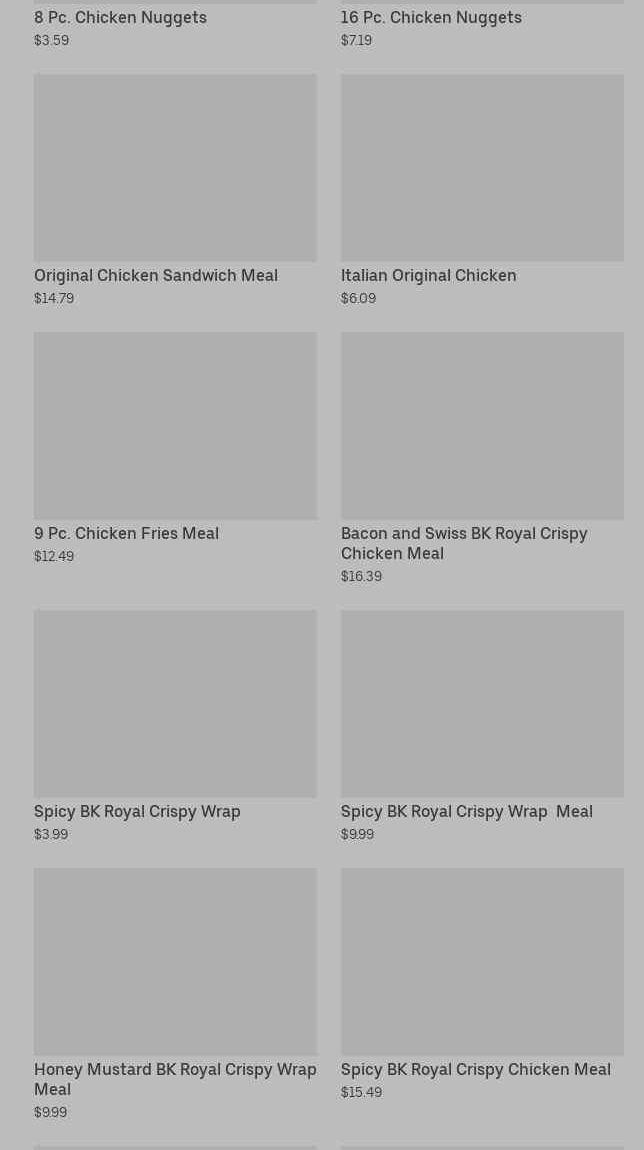Select Spicy BK Royal Crispy Wrap for $3.99
The height and width of the screenshot is (1150, 644).
click(x=175, y=704)
